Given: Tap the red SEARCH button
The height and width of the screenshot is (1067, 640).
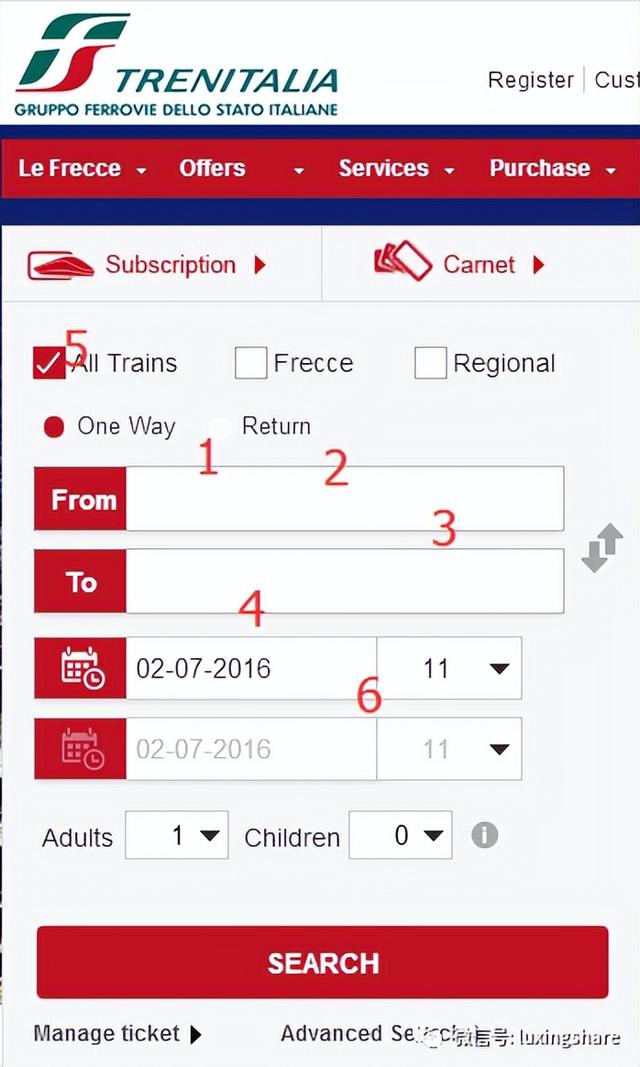Looking at the screenshot, I should click(x=322, y=962).
